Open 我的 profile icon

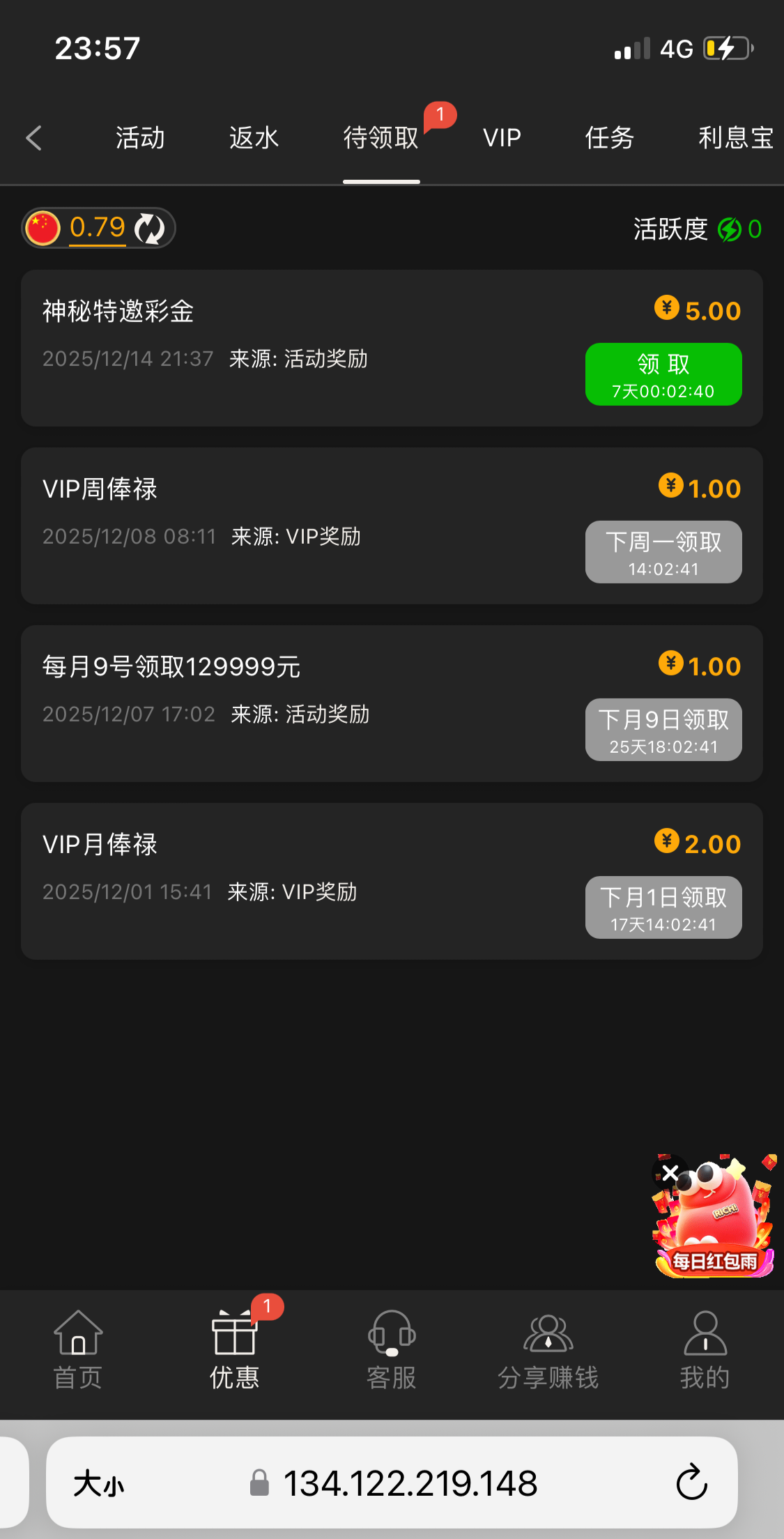(705, 1338)
